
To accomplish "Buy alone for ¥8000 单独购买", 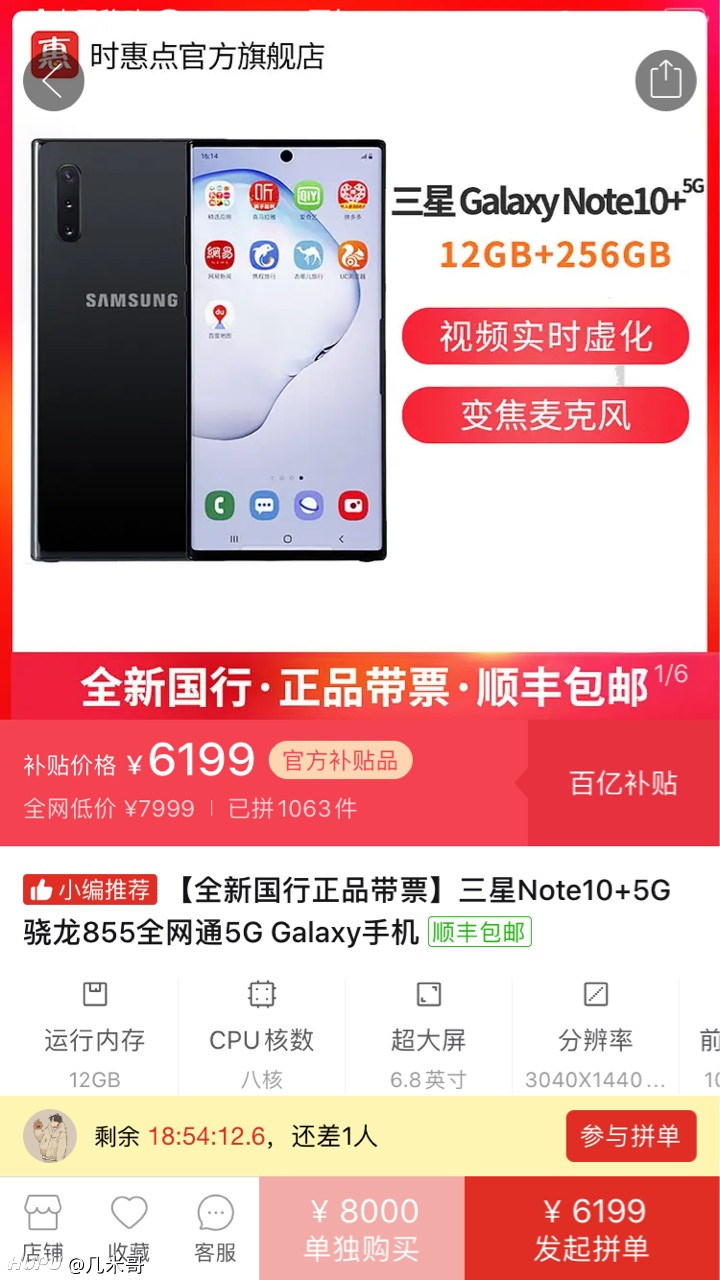I will (x=361, y=1228).
